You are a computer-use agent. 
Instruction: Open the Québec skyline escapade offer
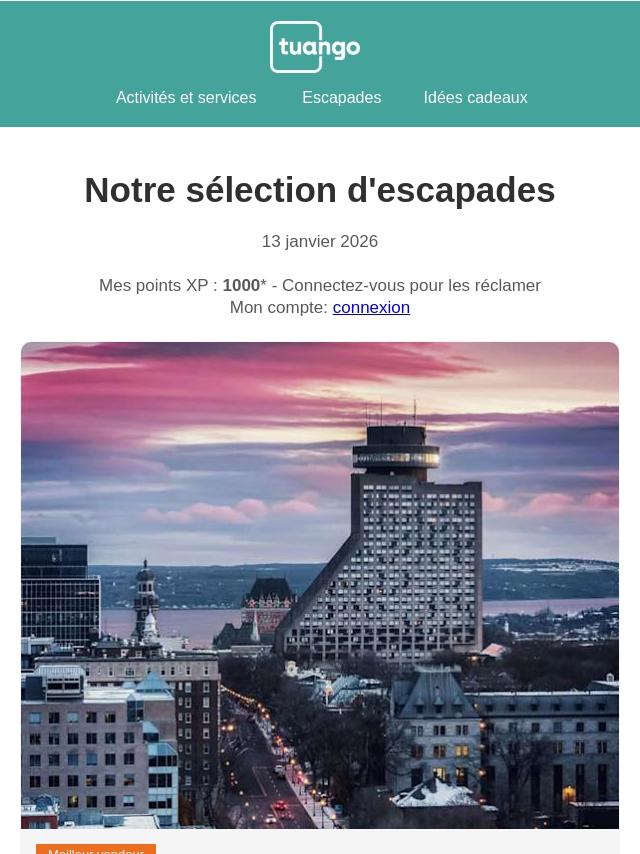click(320, 585)
